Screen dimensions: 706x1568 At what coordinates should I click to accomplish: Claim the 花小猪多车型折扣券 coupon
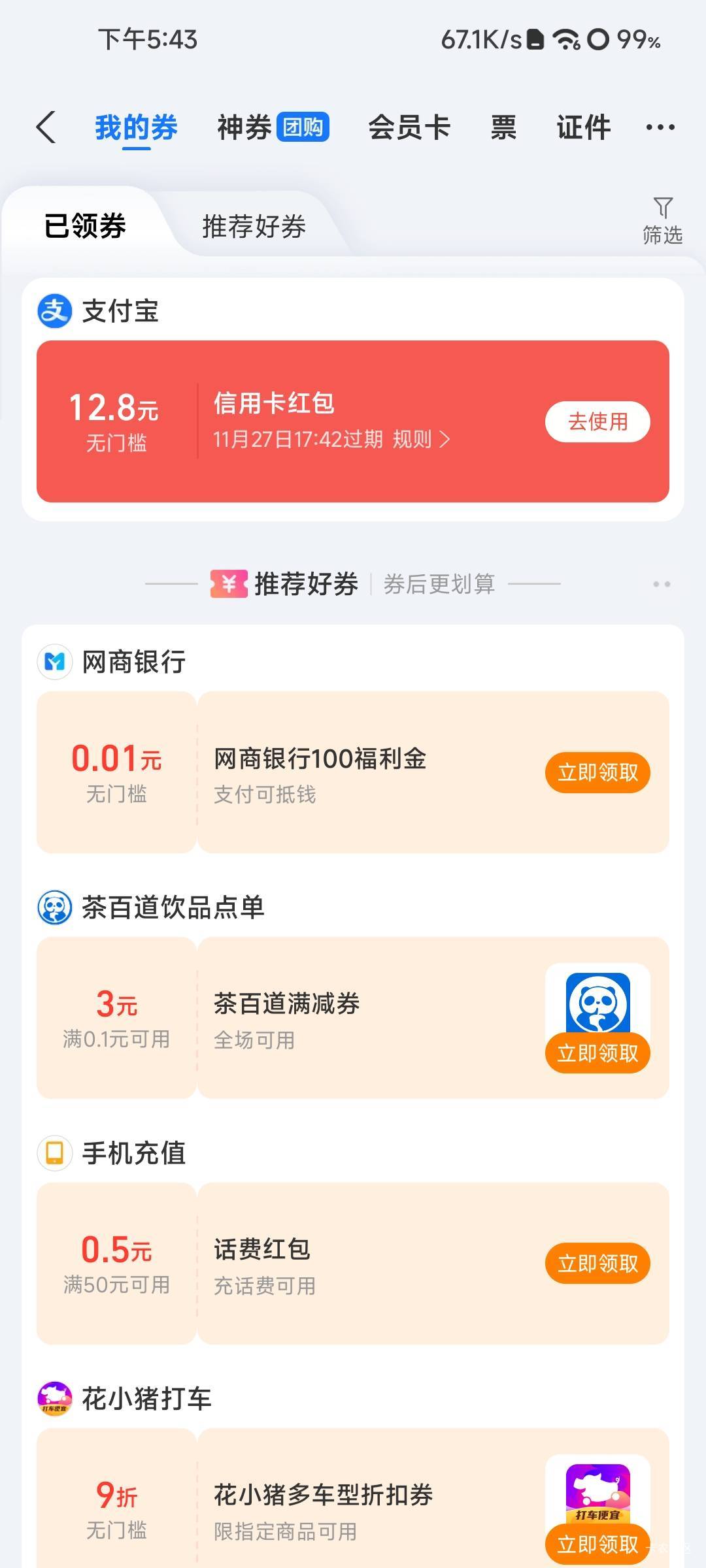[597, 1544]
